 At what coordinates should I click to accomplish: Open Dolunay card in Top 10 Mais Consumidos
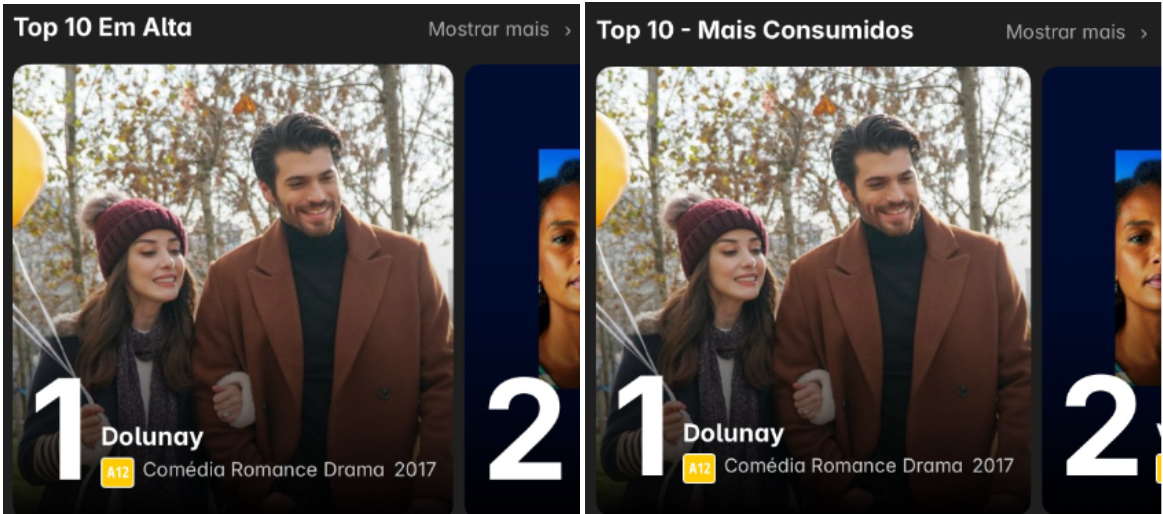pos(812,288)
